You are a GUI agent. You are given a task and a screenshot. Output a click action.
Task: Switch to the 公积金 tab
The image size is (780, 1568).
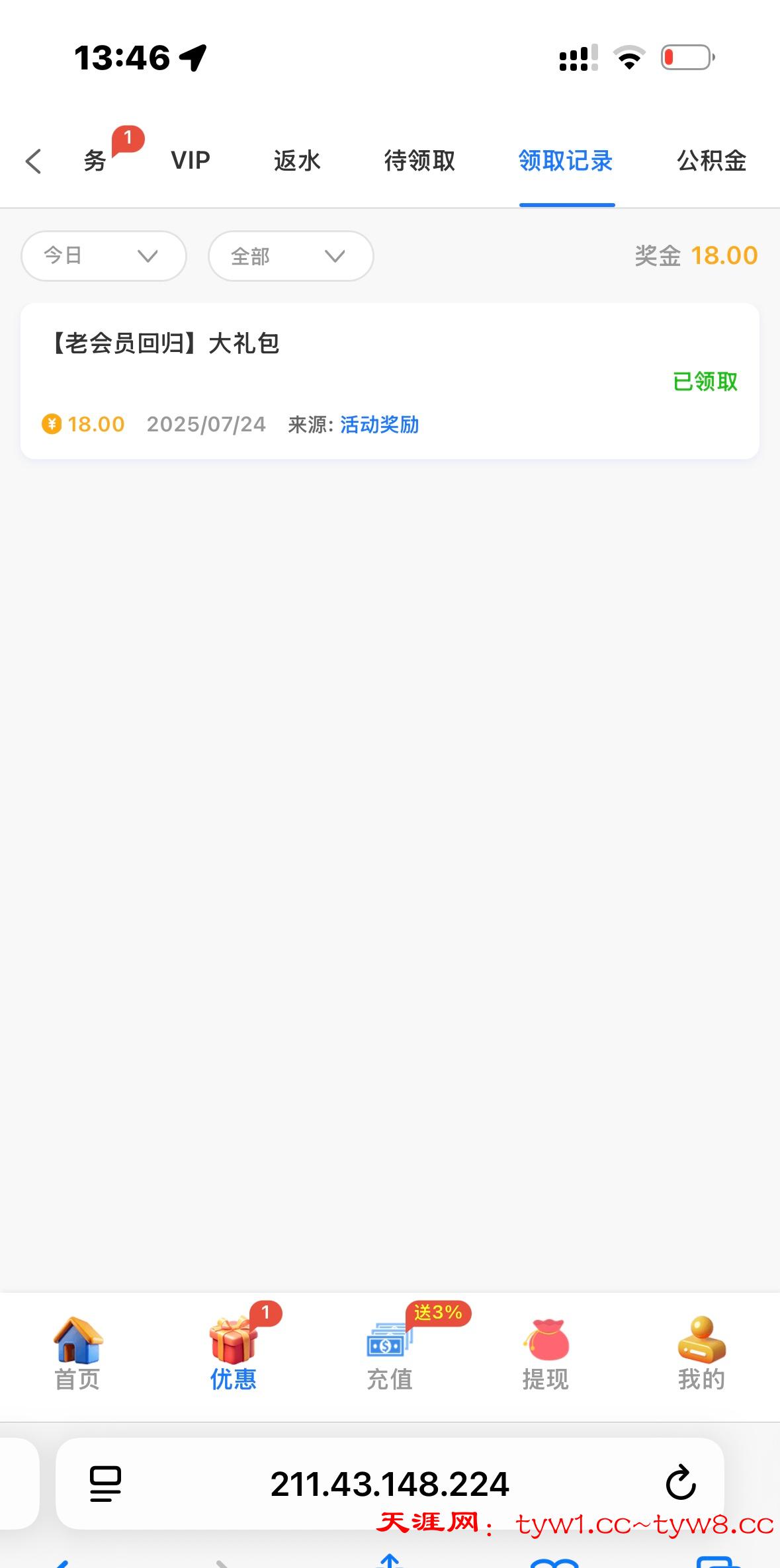712,161
